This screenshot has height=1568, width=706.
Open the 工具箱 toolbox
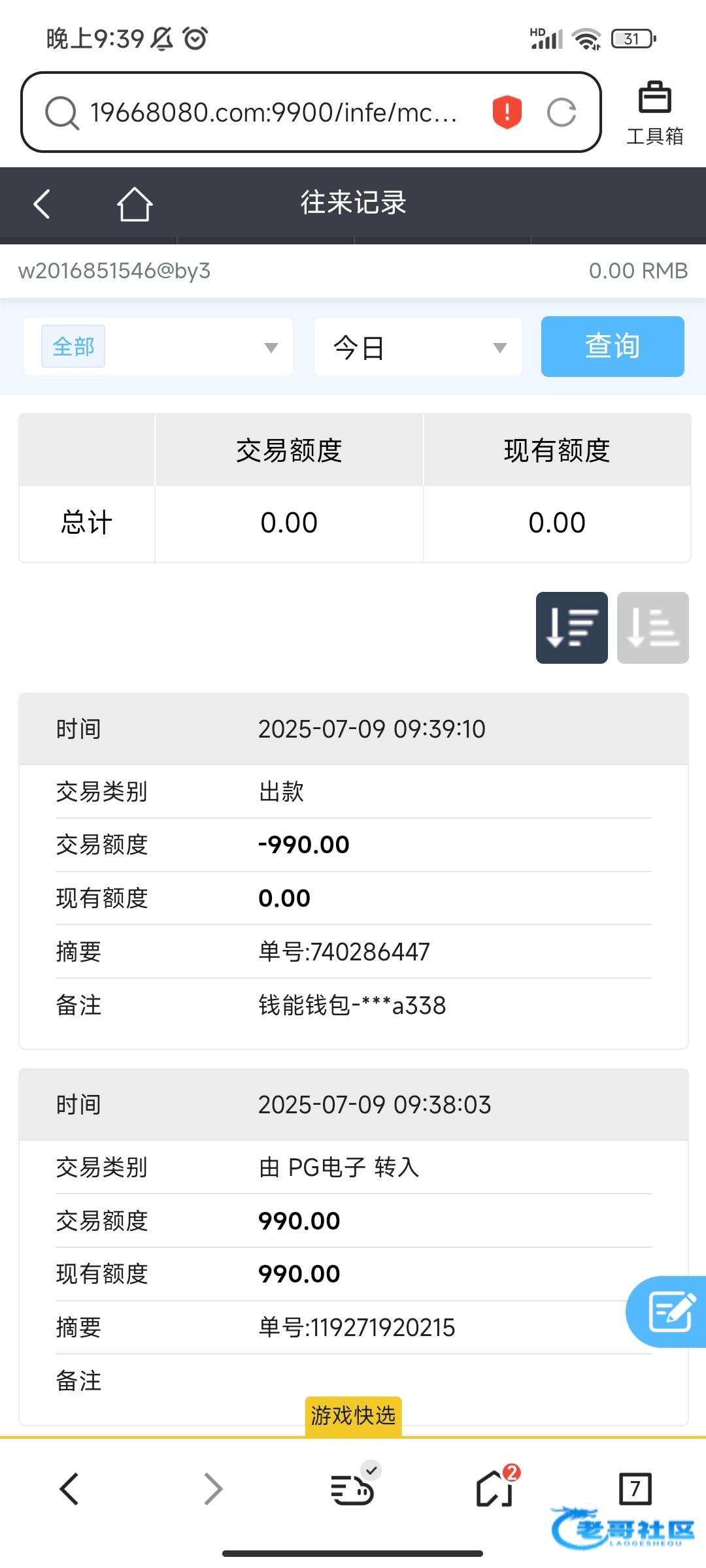654,113
